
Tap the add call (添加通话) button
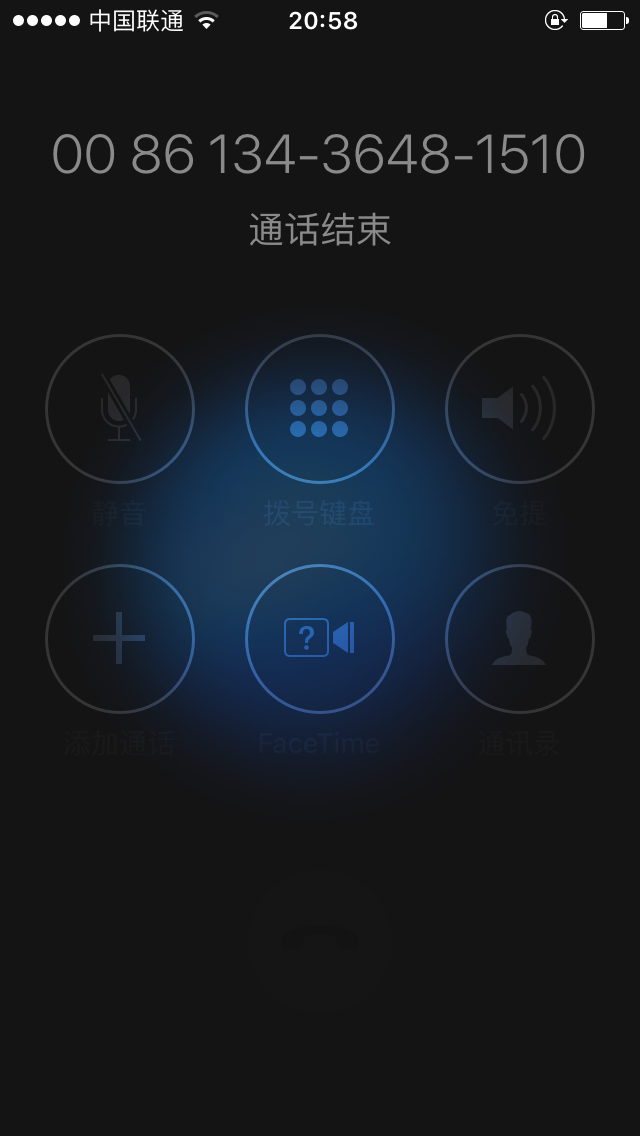point(119,638)
